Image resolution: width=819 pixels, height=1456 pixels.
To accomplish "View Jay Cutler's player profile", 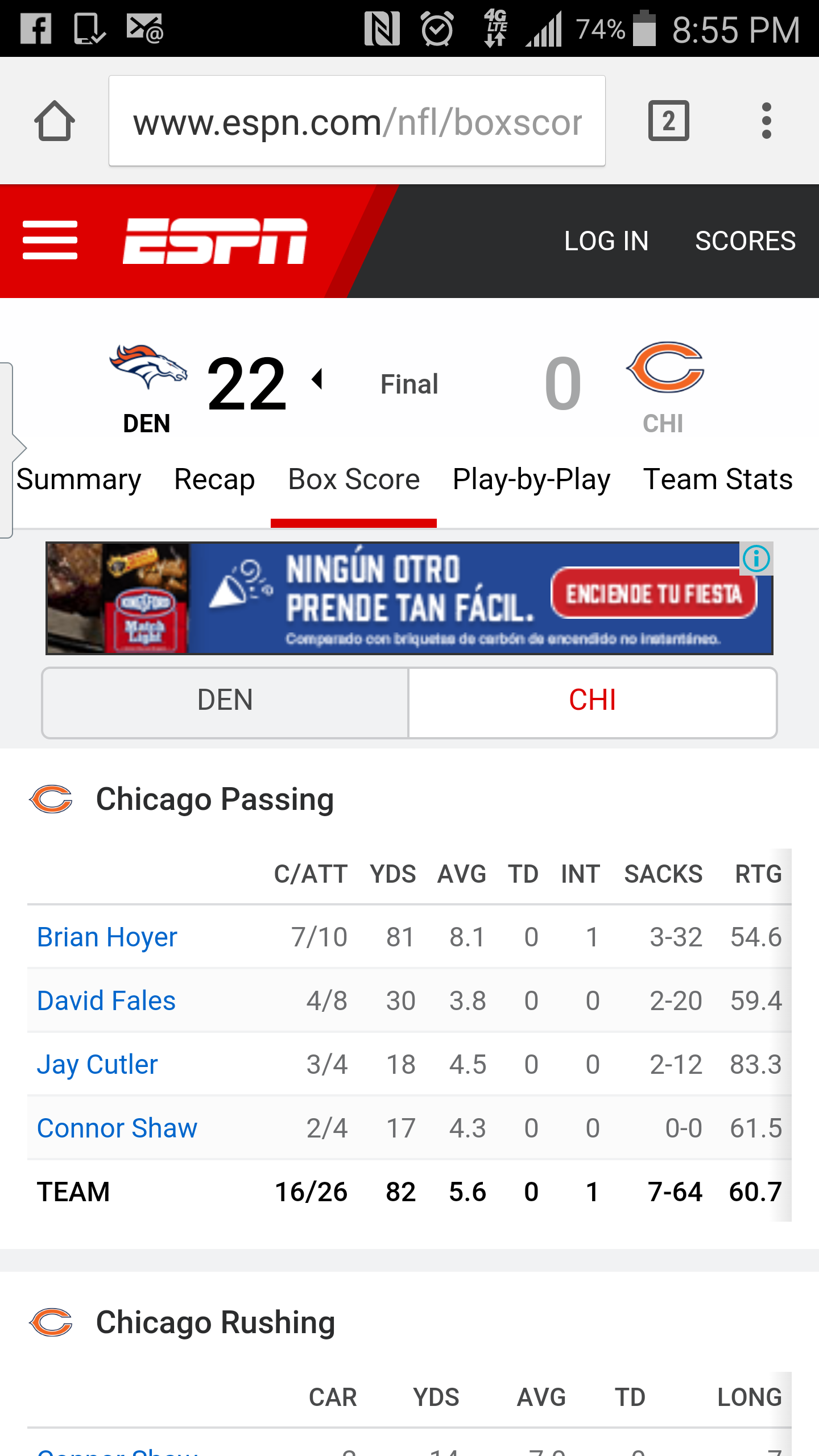I will point(97,1065).
